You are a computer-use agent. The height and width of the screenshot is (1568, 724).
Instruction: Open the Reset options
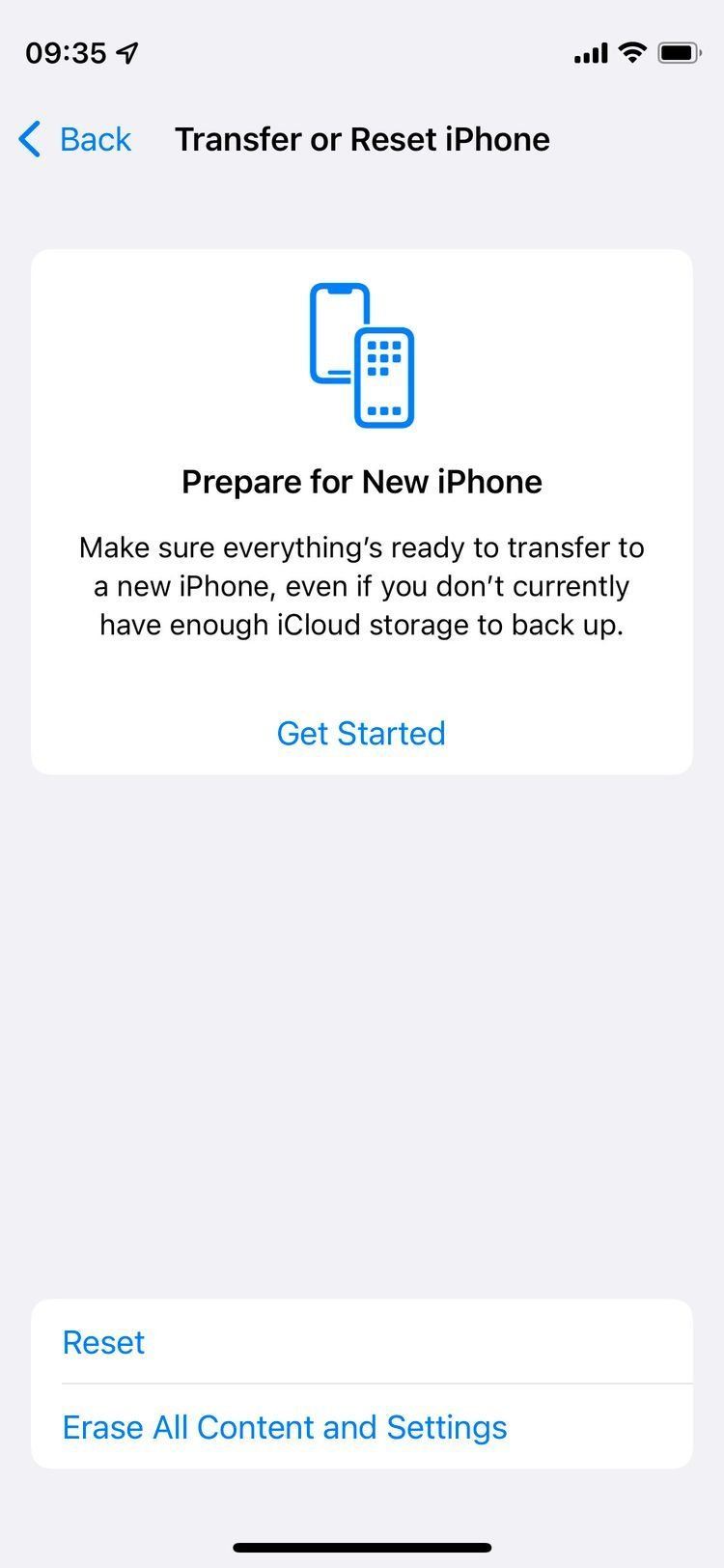[104, 1342]
